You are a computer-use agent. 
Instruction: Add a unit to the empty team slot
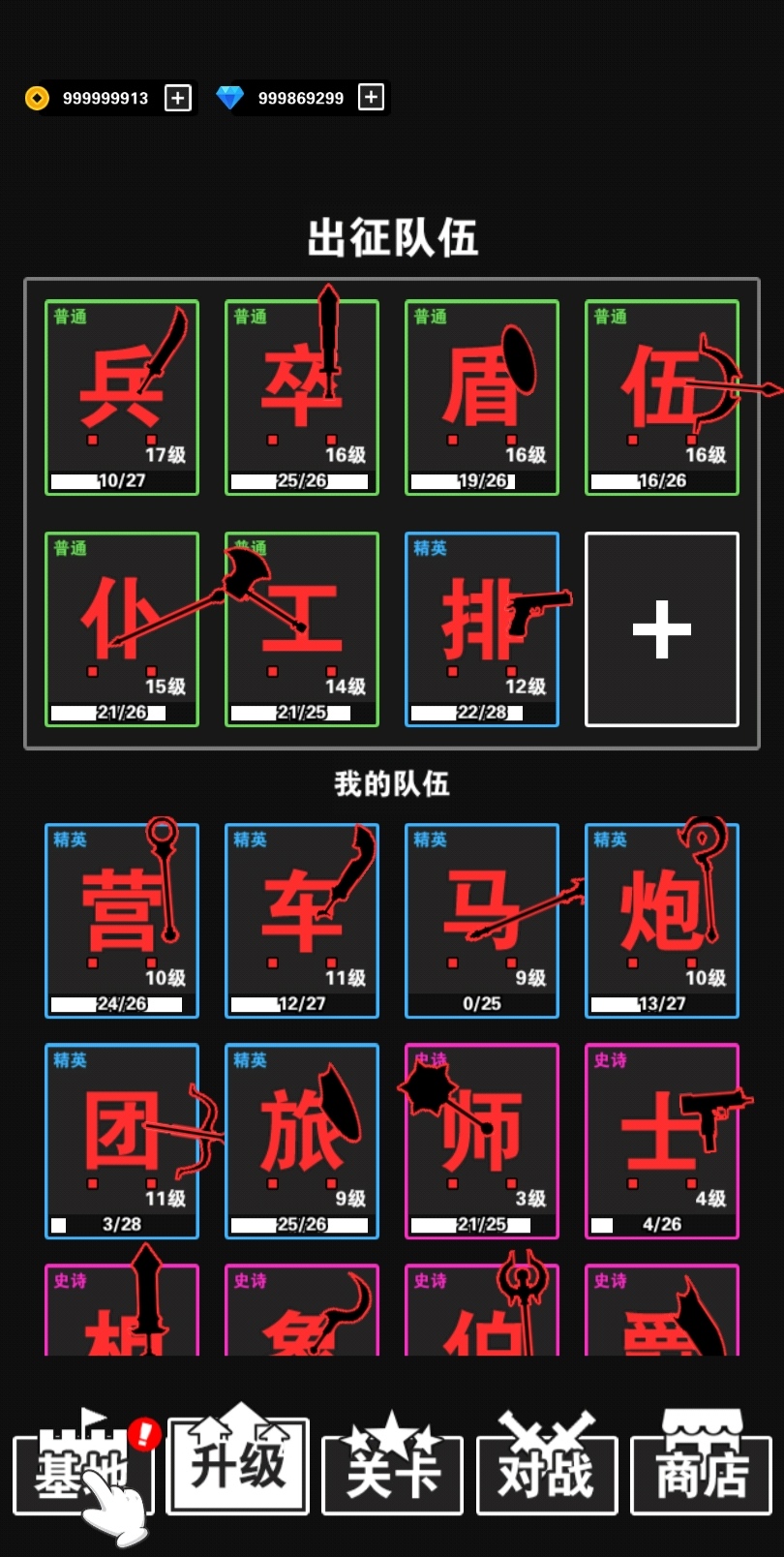662,629
